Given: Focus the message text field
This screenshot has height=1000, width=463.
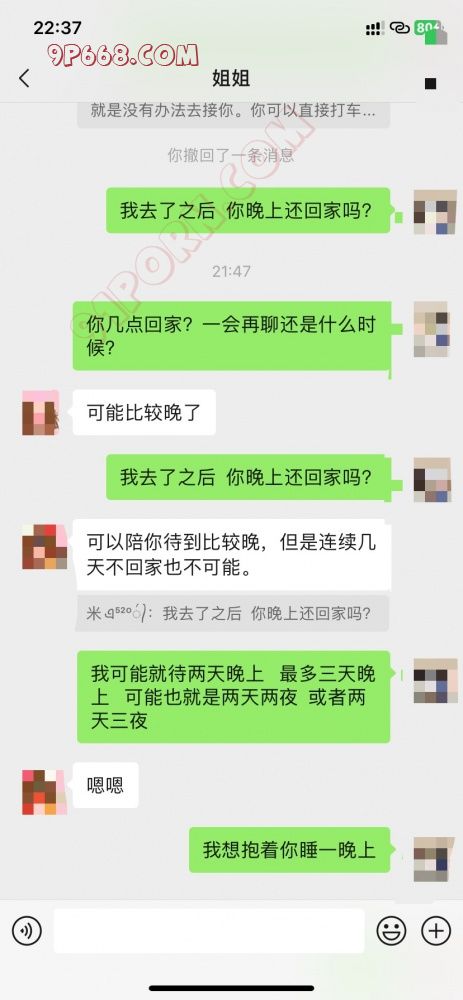Looking at the screenshot, I should click(x=209, y=930).
